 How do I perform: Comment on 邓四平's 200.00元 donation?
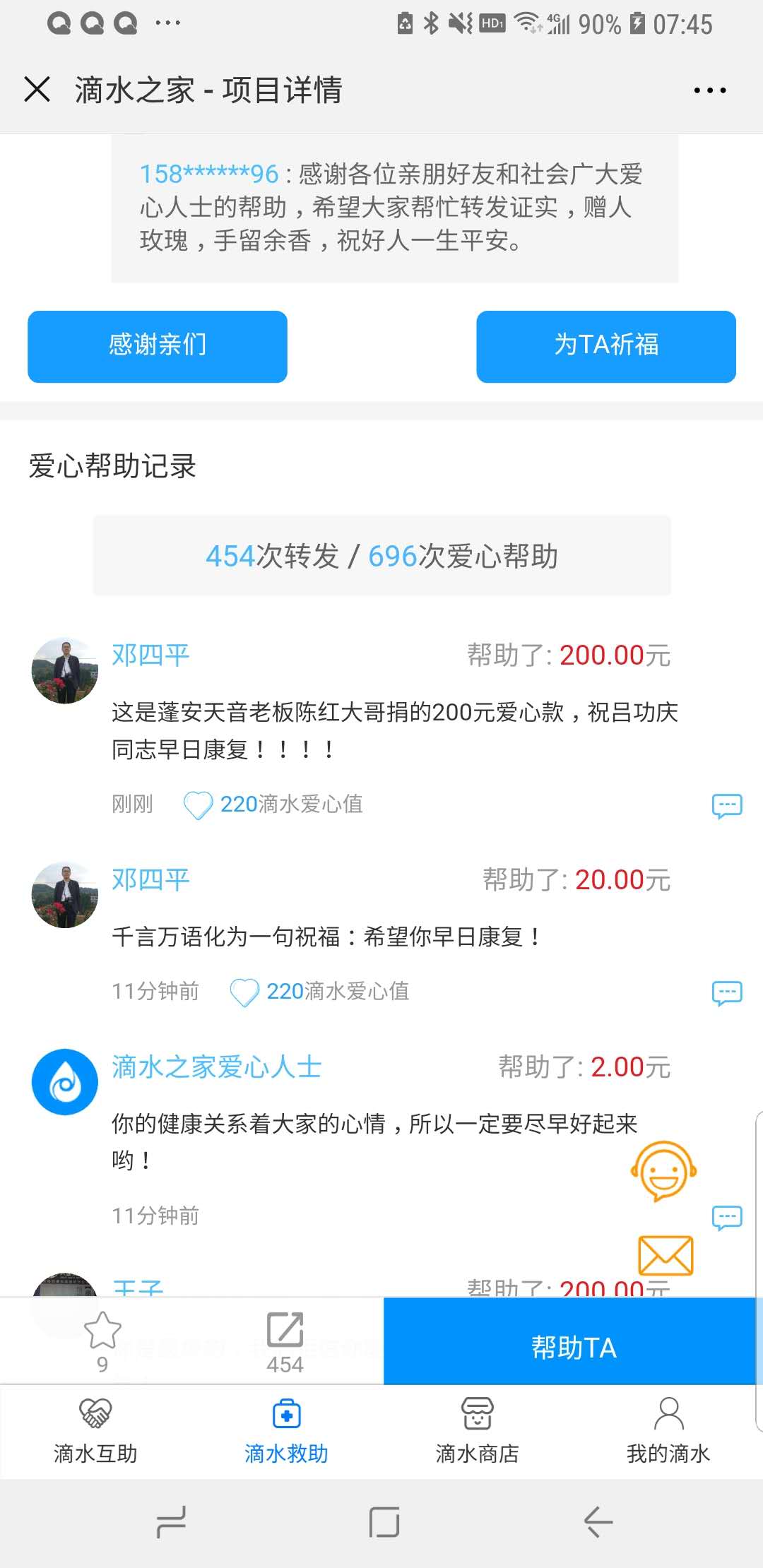pos(726,805)
